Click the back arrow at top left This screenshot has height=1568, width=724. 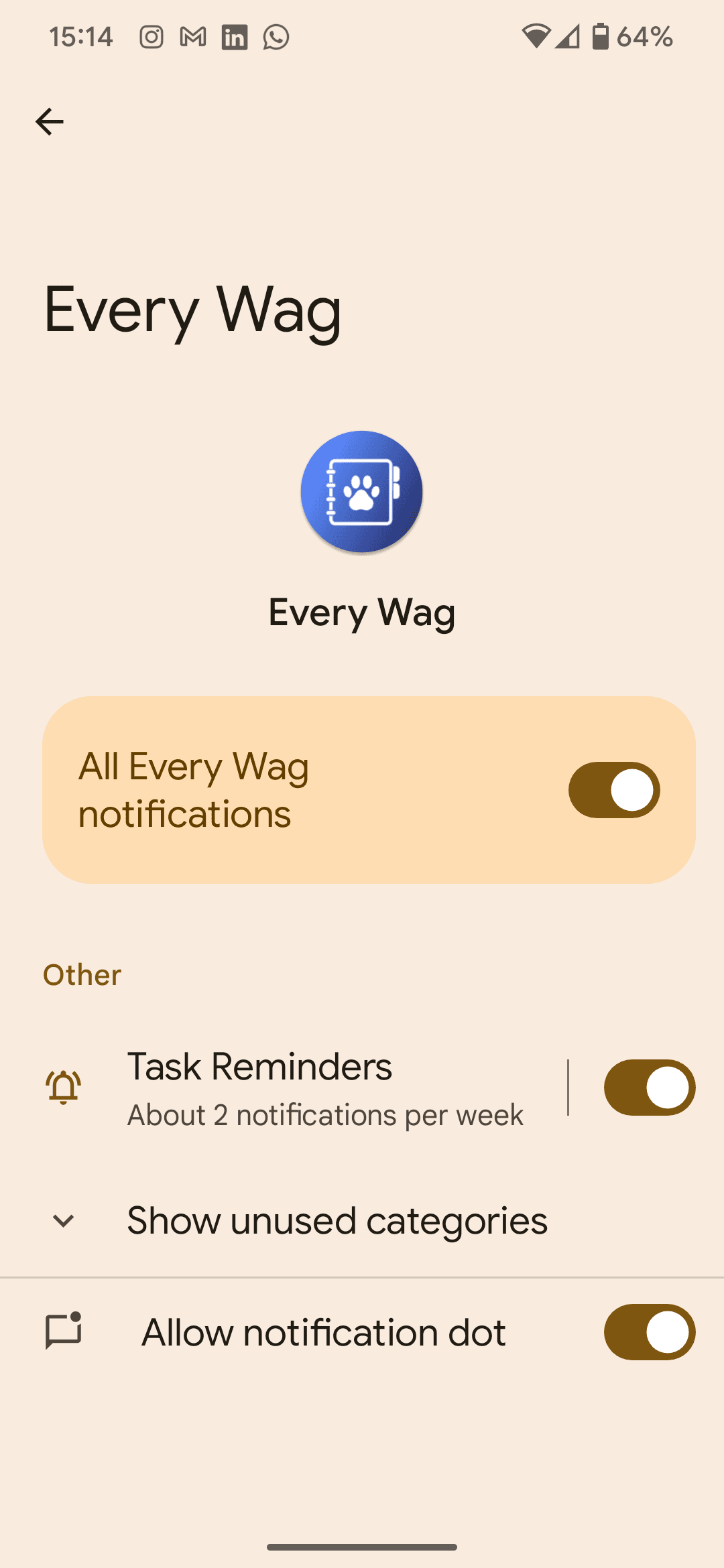(49, 121)
